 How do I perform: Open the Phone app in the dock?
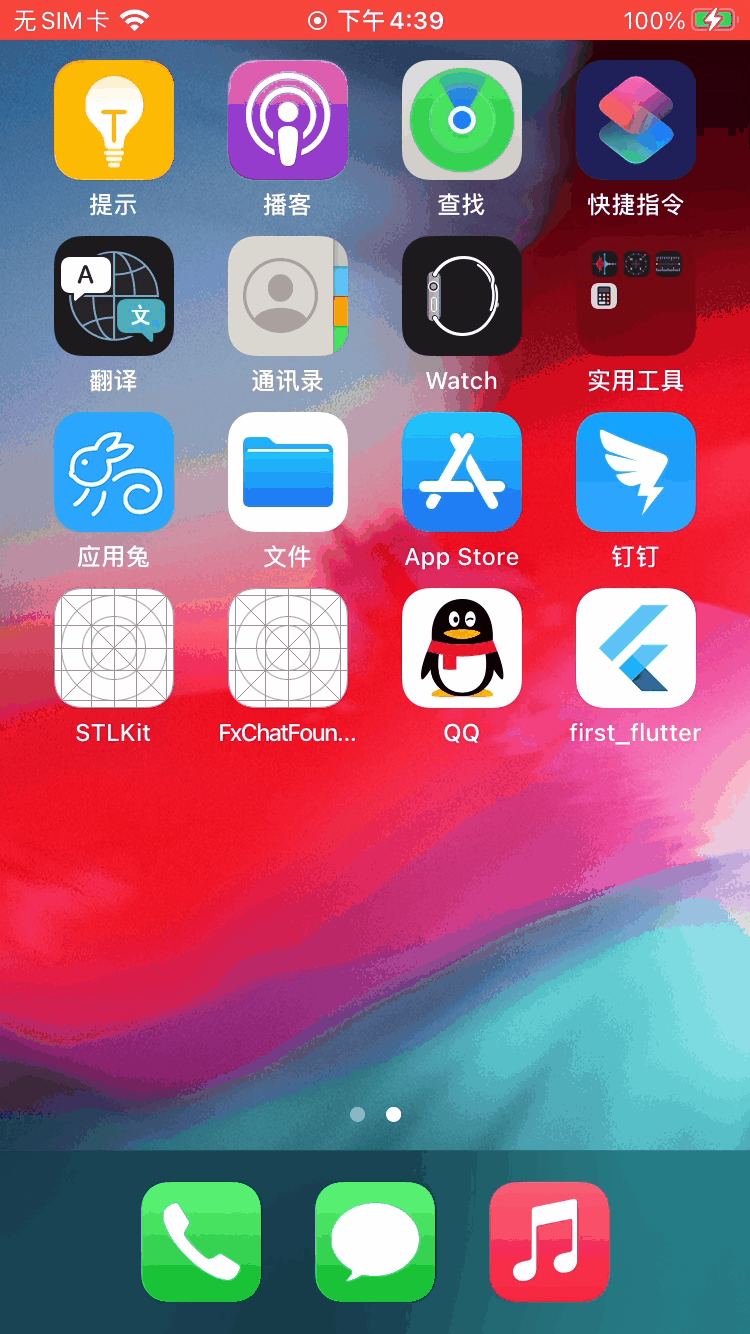201,1242
